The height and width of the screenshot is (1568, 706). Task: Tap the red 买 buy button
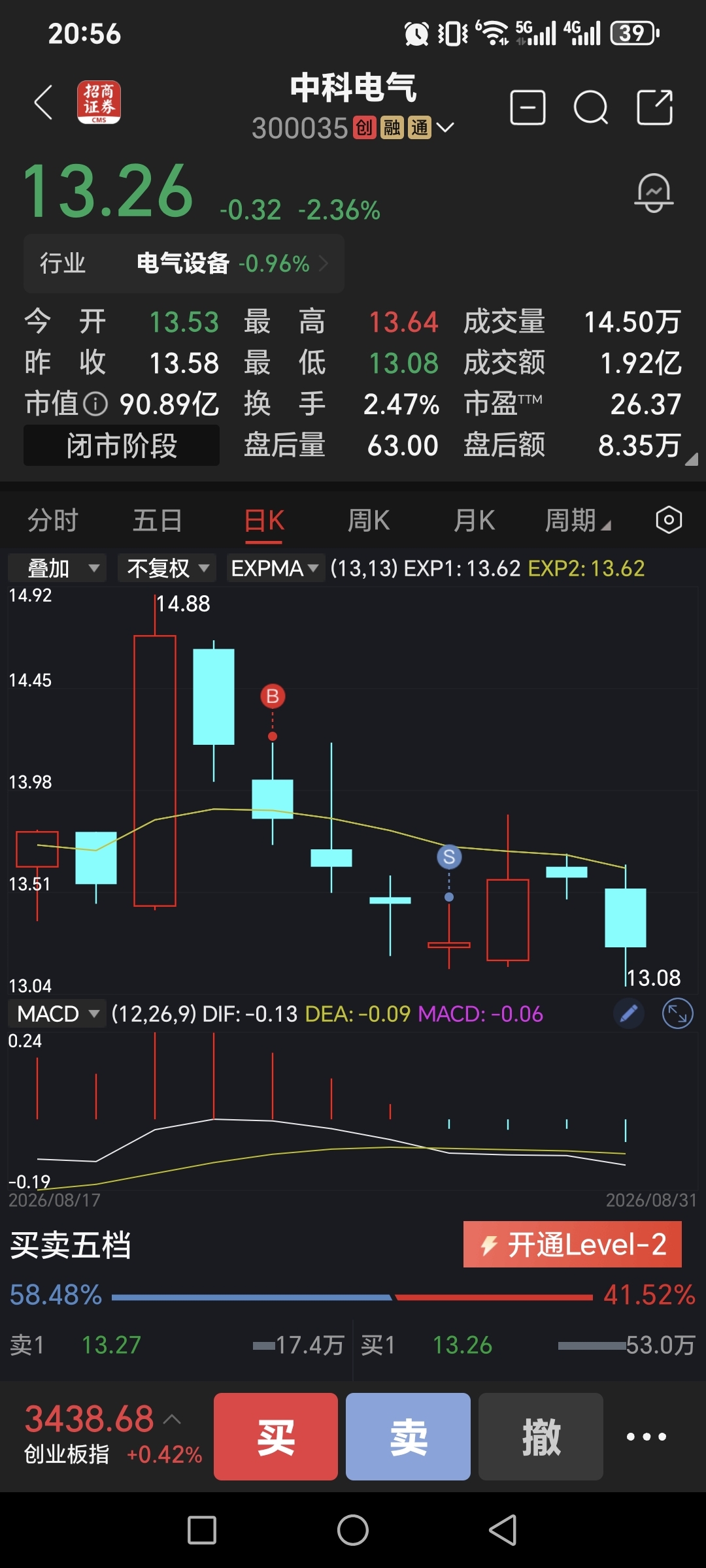[276, 1437]
